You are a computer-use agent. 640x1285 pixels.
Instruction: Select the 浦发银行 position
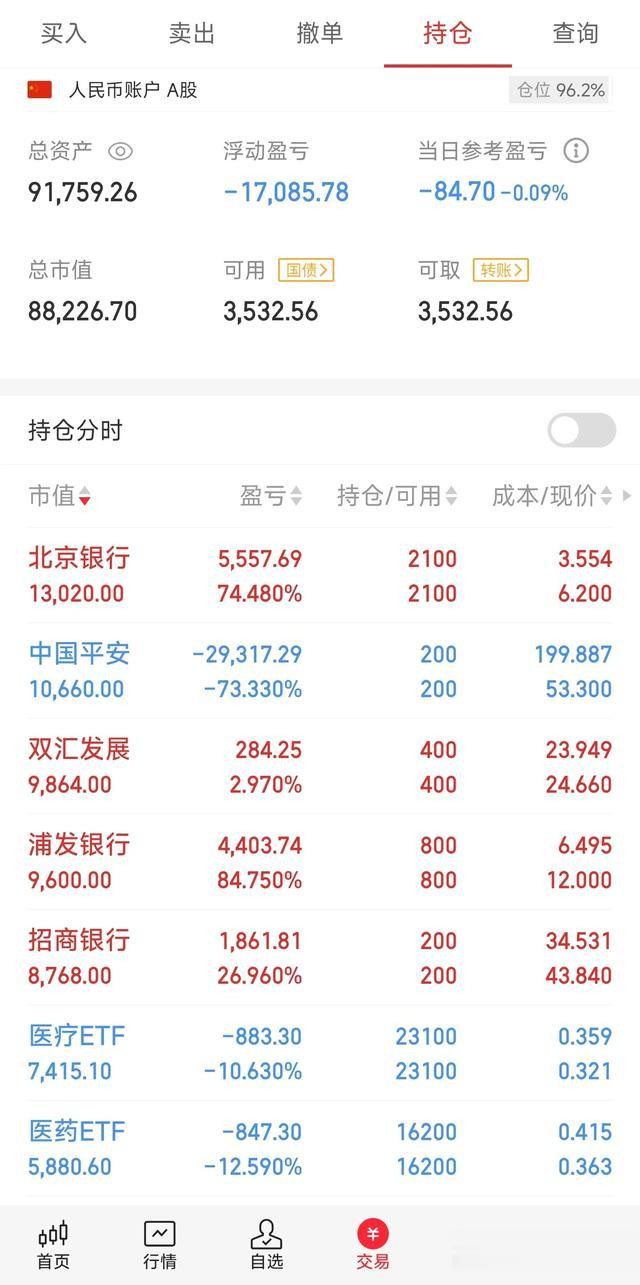click(320, 862)
